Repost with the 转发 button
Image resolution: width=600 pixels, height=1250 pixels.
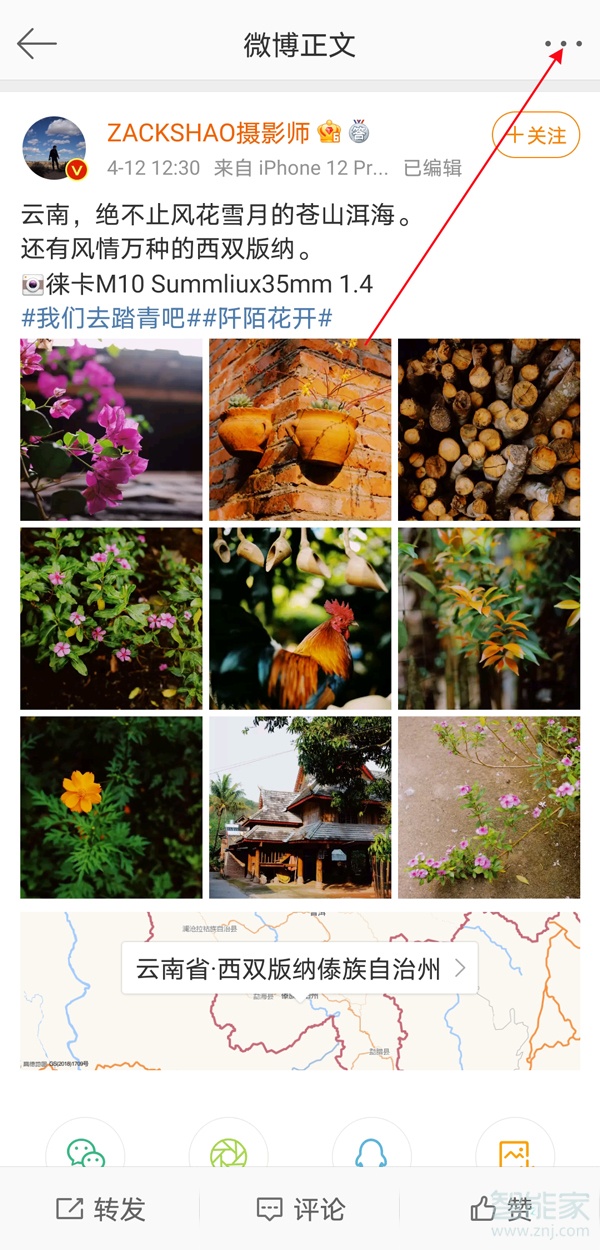100,1209
